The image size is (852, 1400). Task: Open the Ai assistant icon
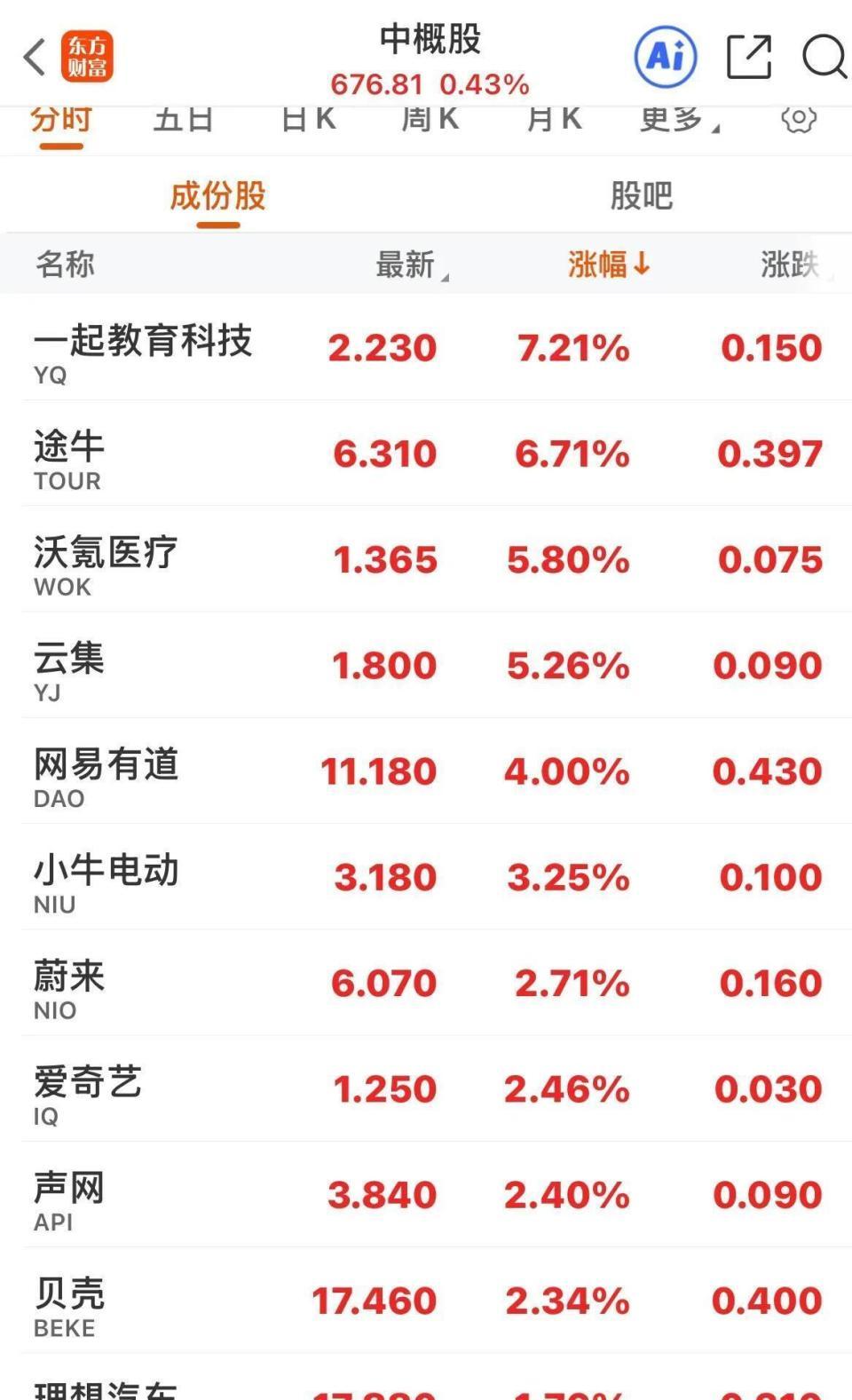click(x=666, y=57)
